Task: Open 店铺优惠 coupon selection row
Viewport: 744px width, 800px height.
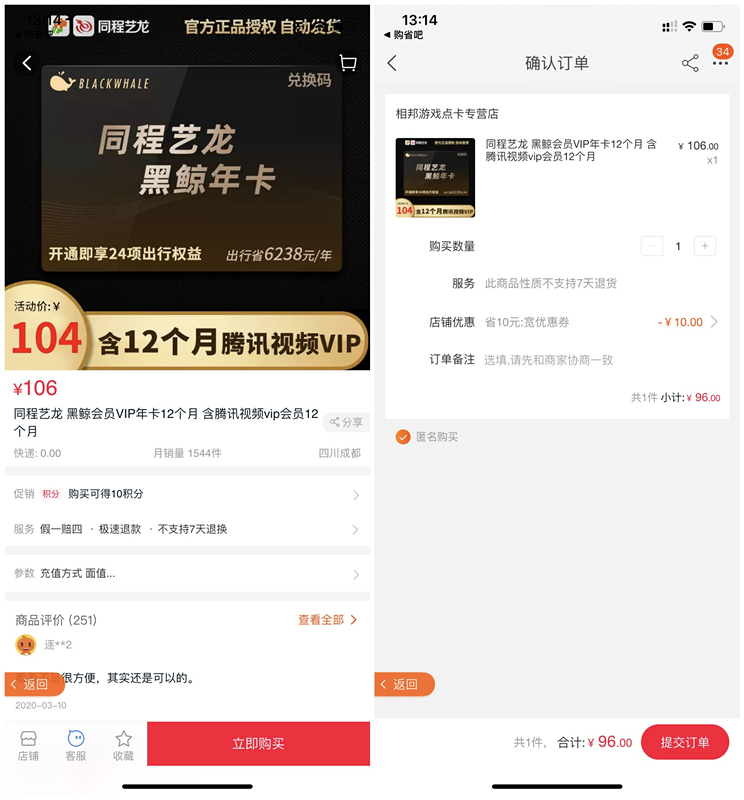Action: click(x=600, y=322)
